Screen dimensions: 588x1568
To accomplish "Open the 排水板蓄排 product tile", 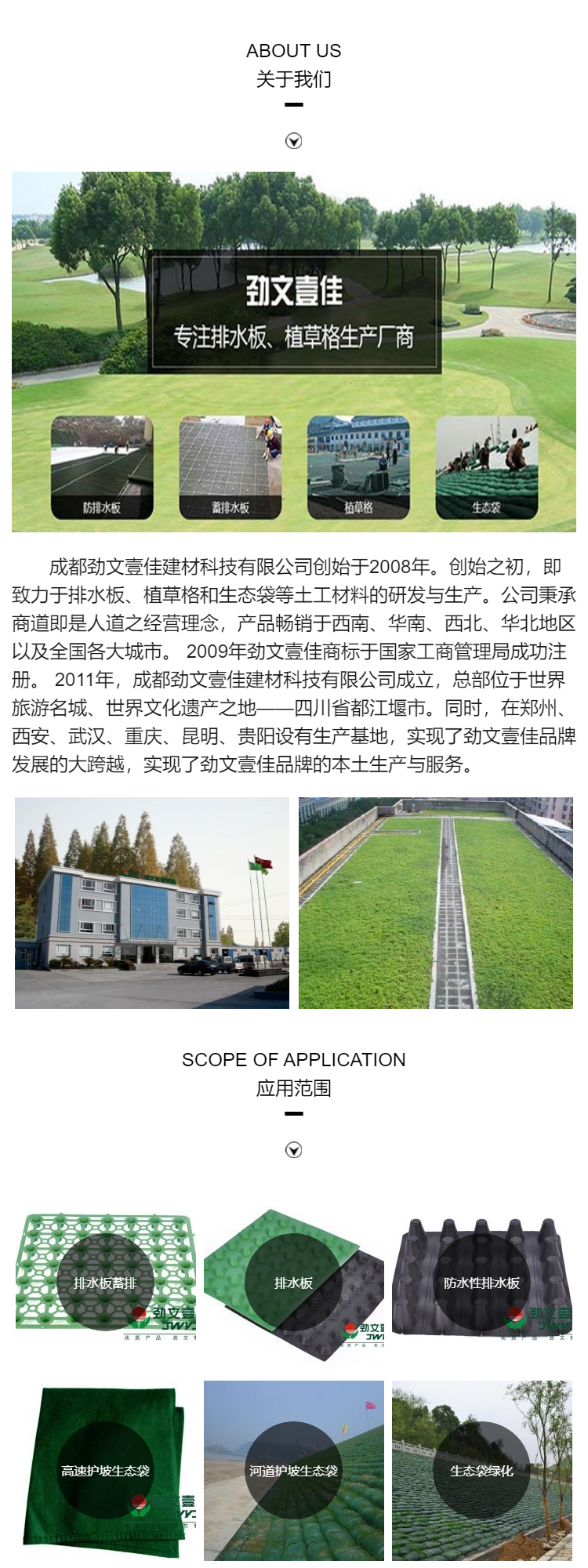I will [105, 1283].
